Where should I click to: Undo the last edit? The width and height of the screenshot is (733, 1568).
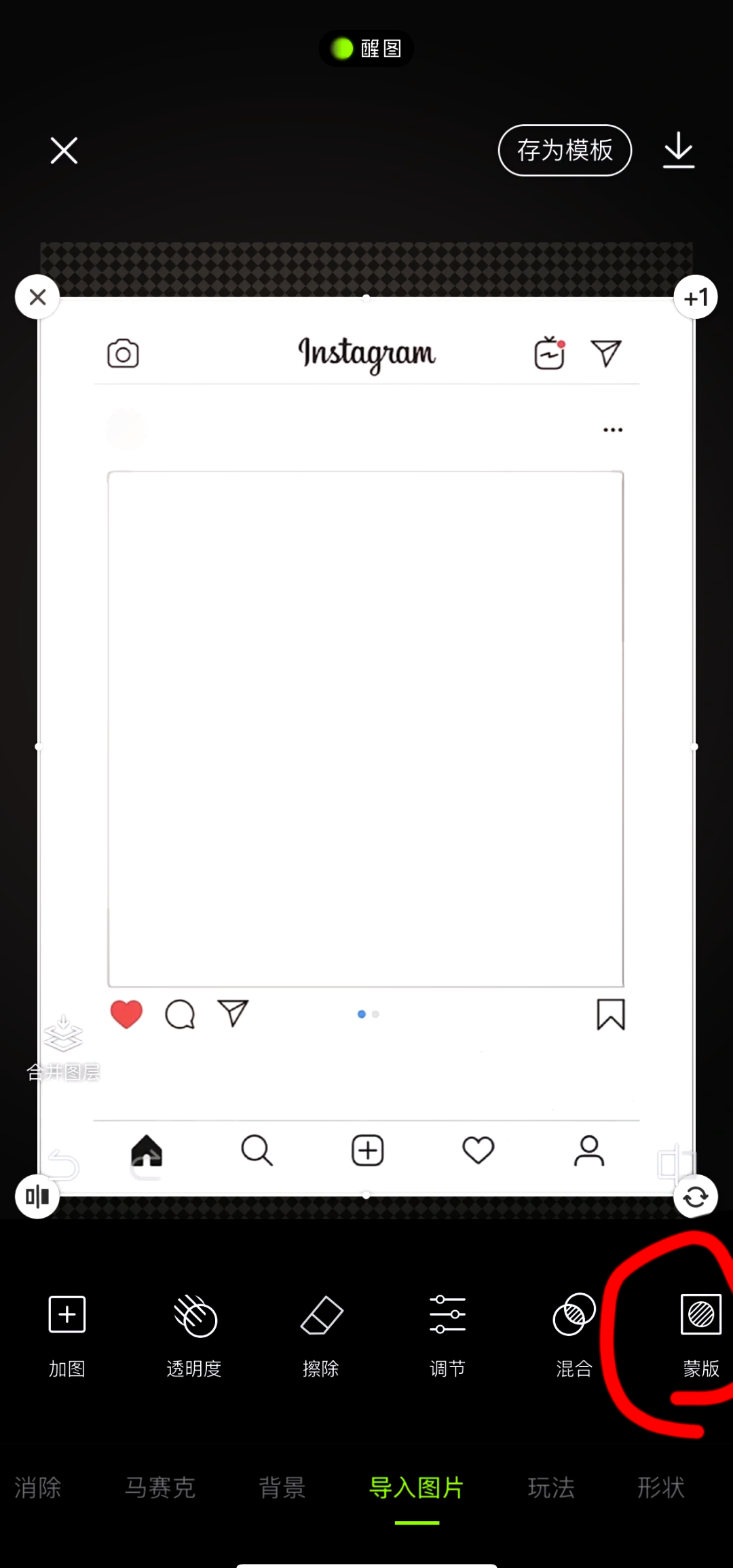click(63, 1164)
